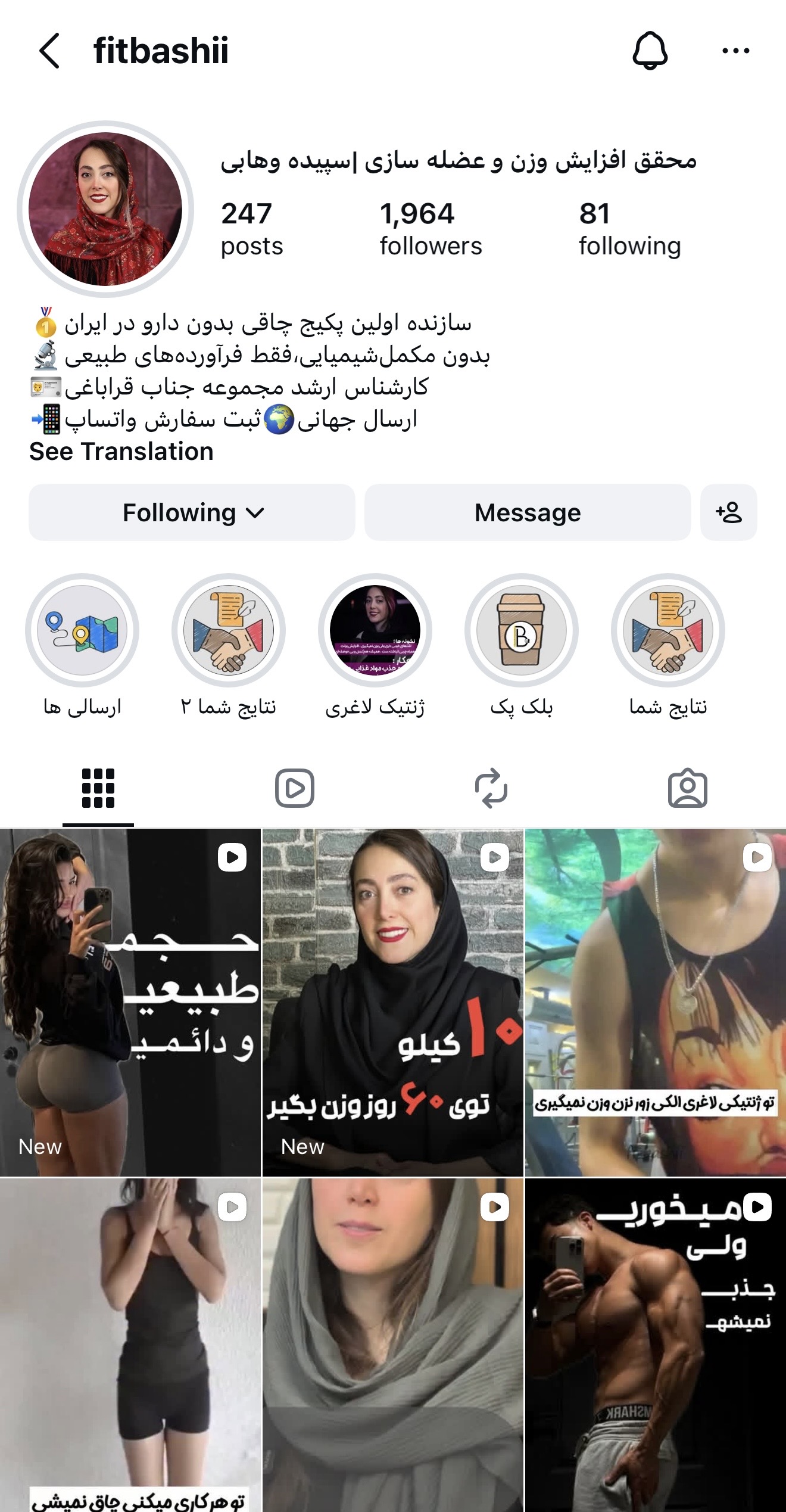Expand the Following dropdown button
Screen dimensions: 786x1512
point(192,512)
